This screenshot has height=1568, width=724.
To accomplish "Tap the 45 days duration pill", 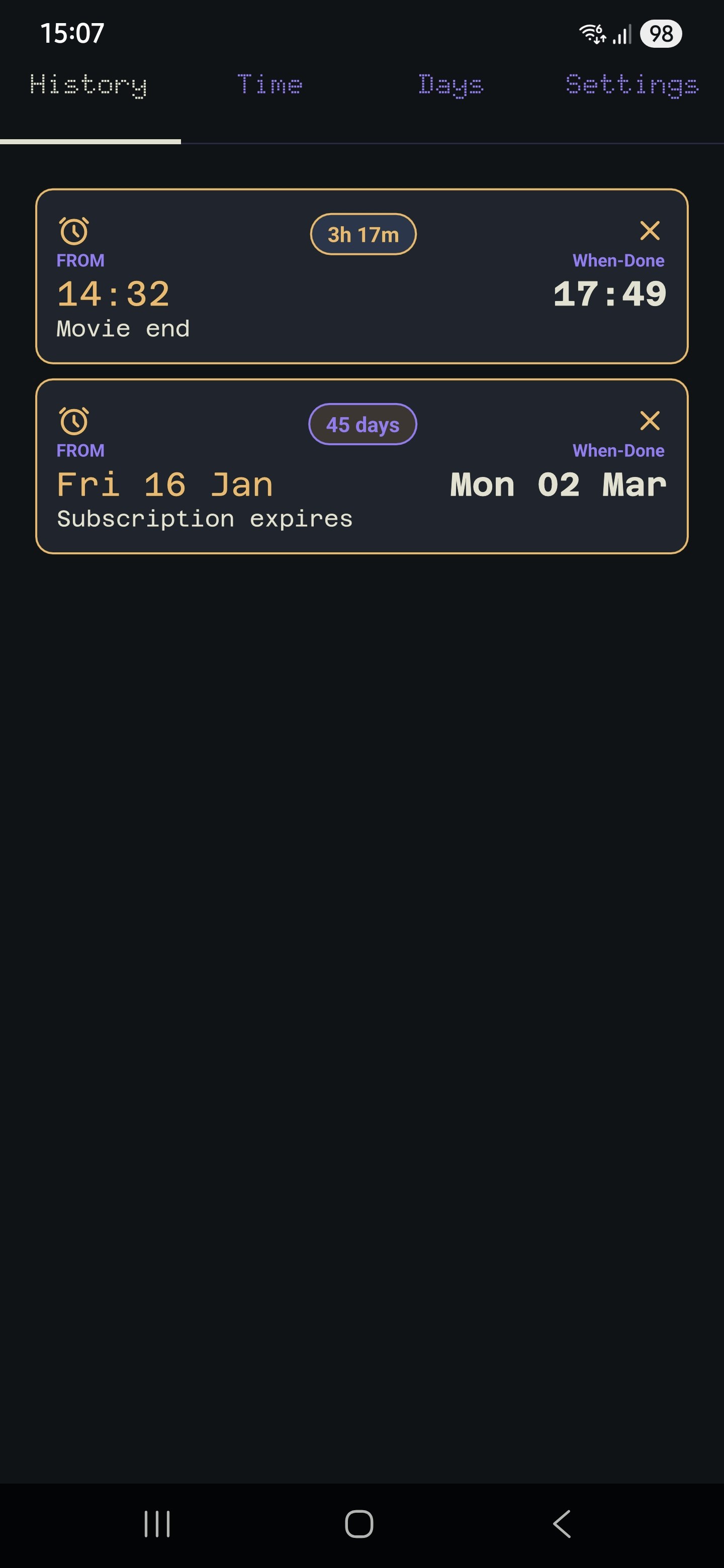I will [x=363, y=424].
